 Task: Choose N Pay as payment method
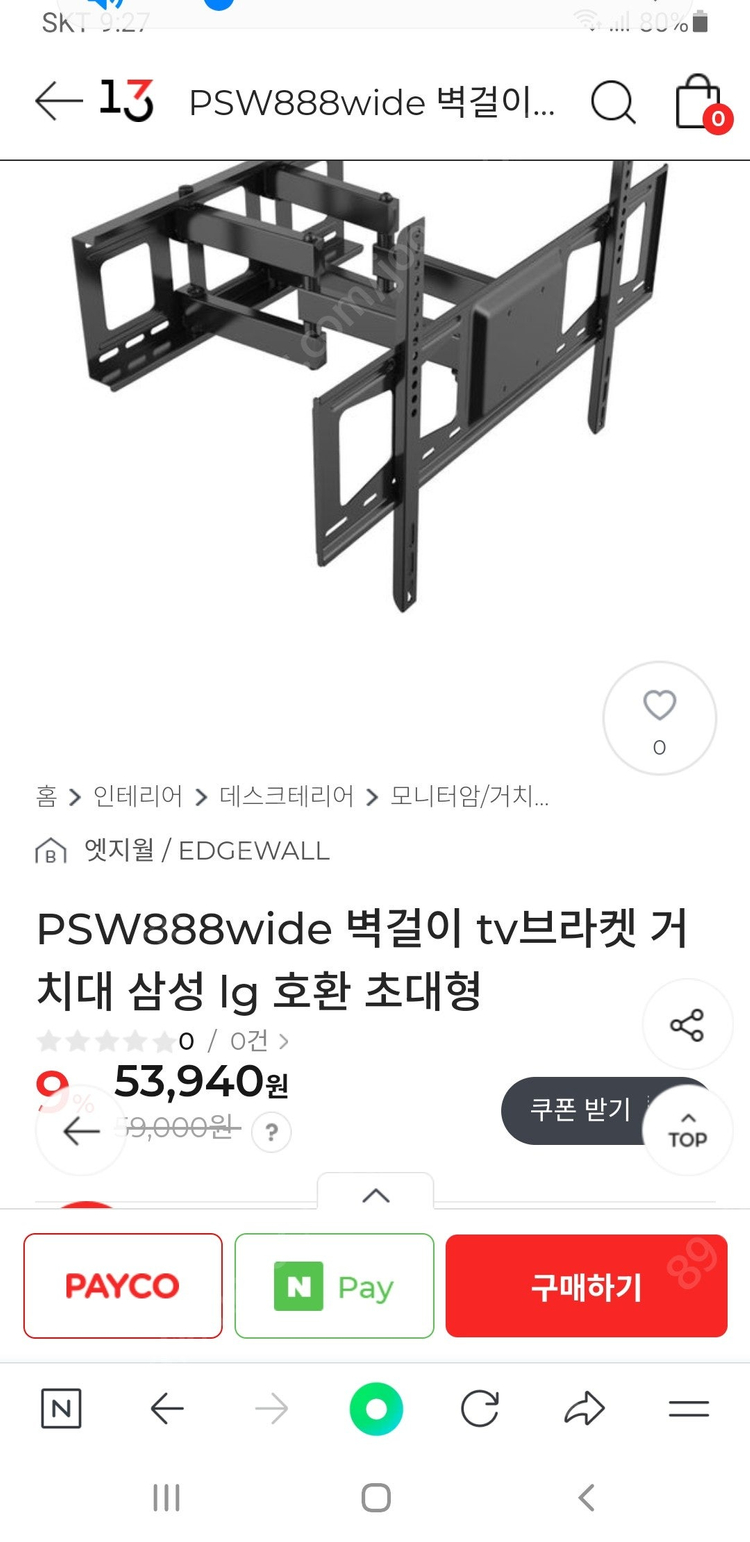pyautogui.click(x=333, y=1286)
